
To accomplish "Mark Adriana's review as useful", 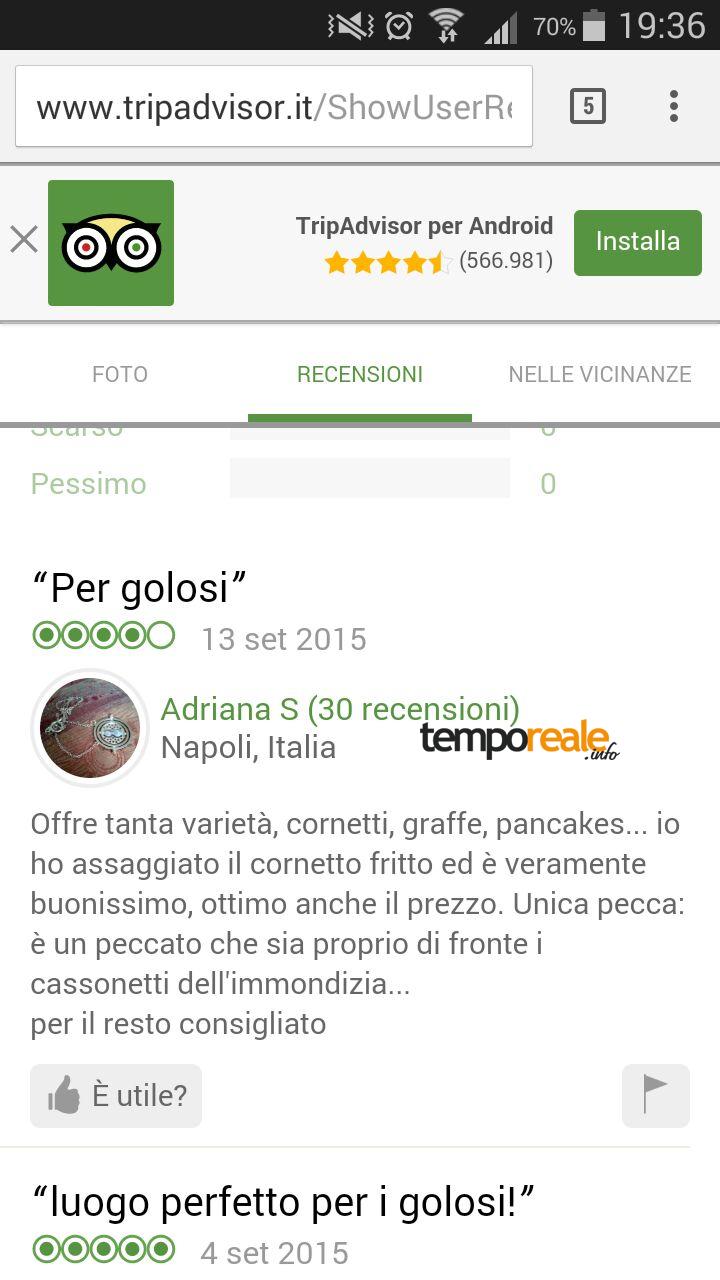I will point(116,1096).
